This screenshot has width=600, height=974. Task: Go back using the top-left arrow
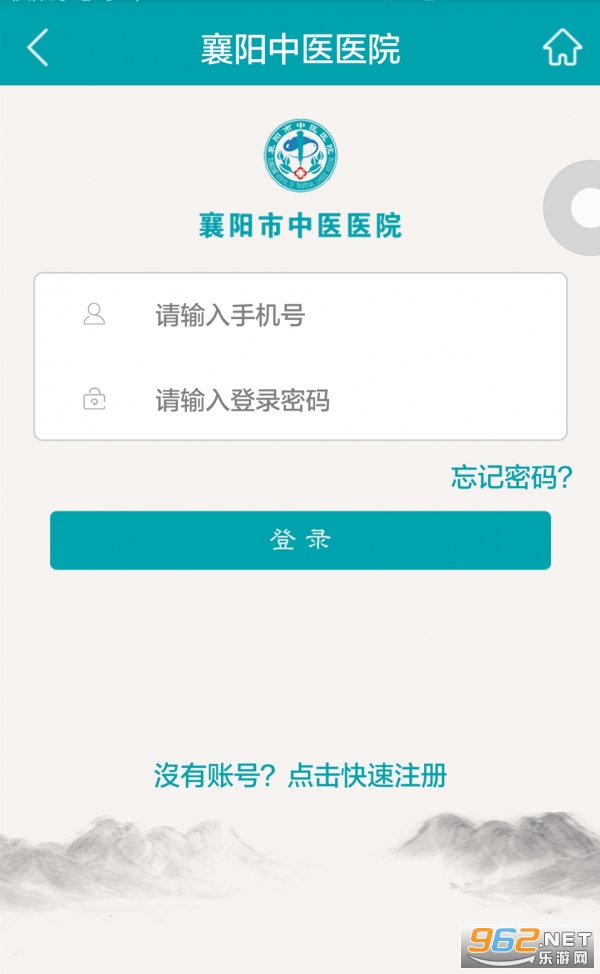point(38,47)
